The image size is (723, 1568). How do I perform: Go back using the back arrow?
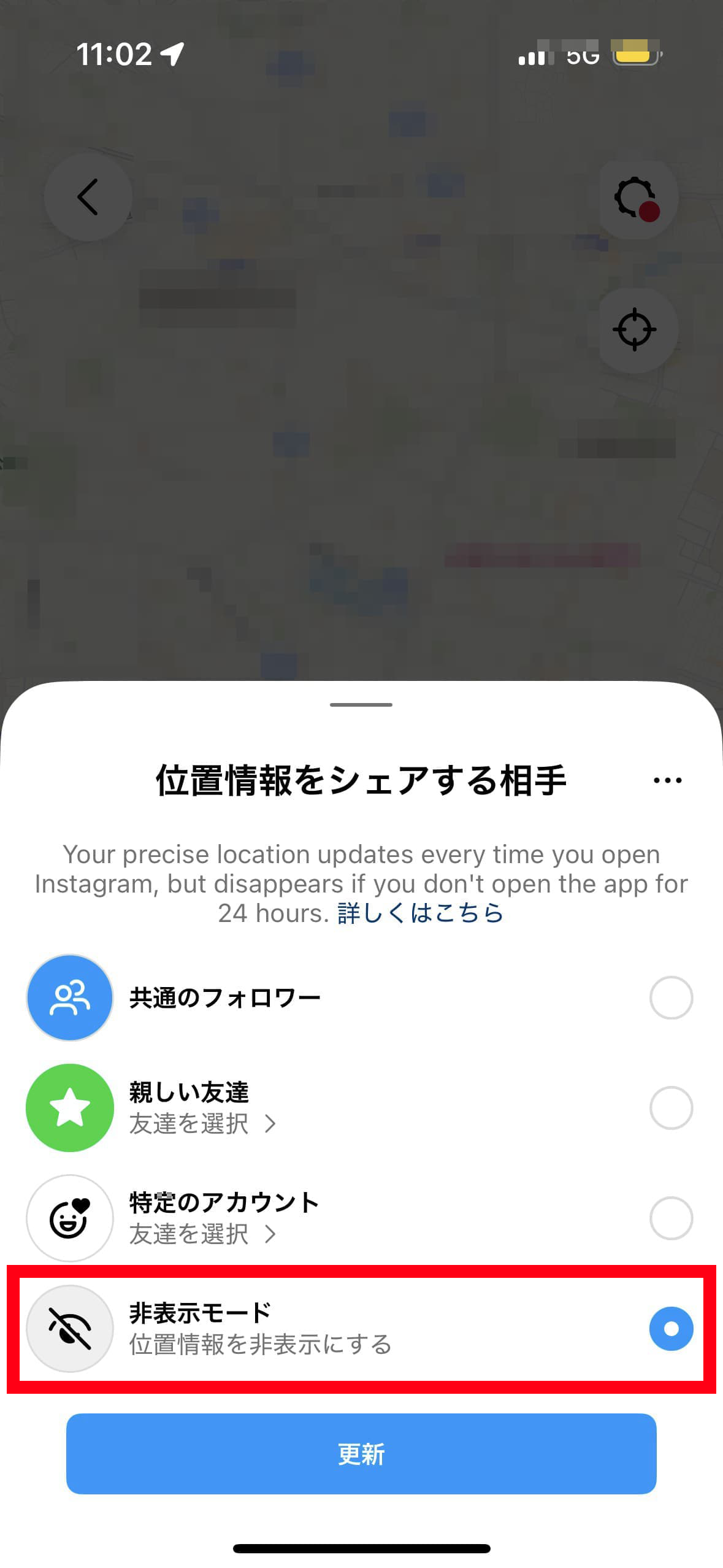point(88,197)
